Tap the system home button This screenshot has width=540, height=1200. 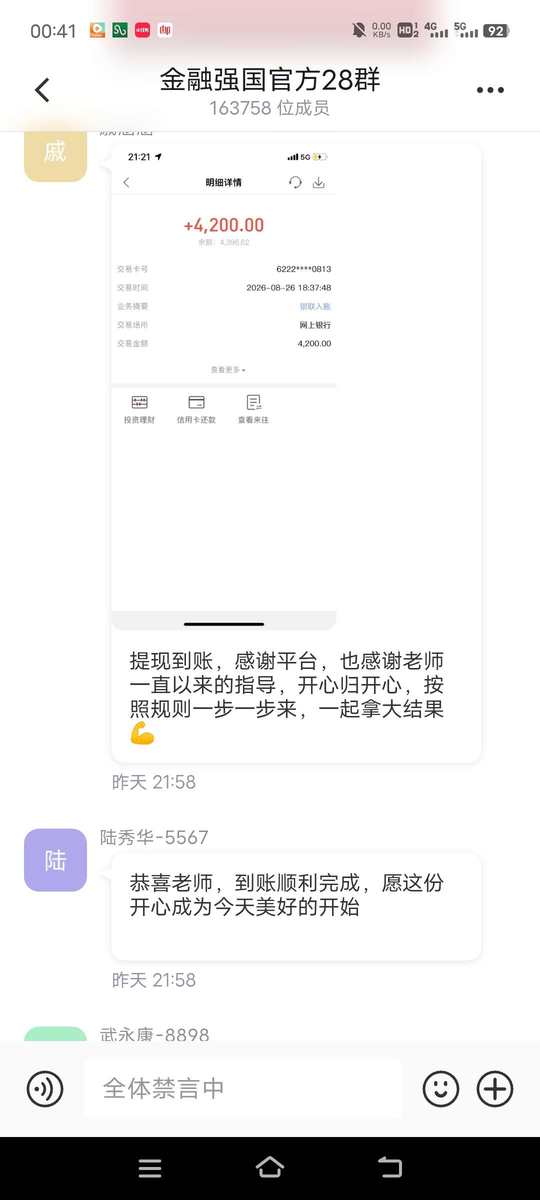270,1167
